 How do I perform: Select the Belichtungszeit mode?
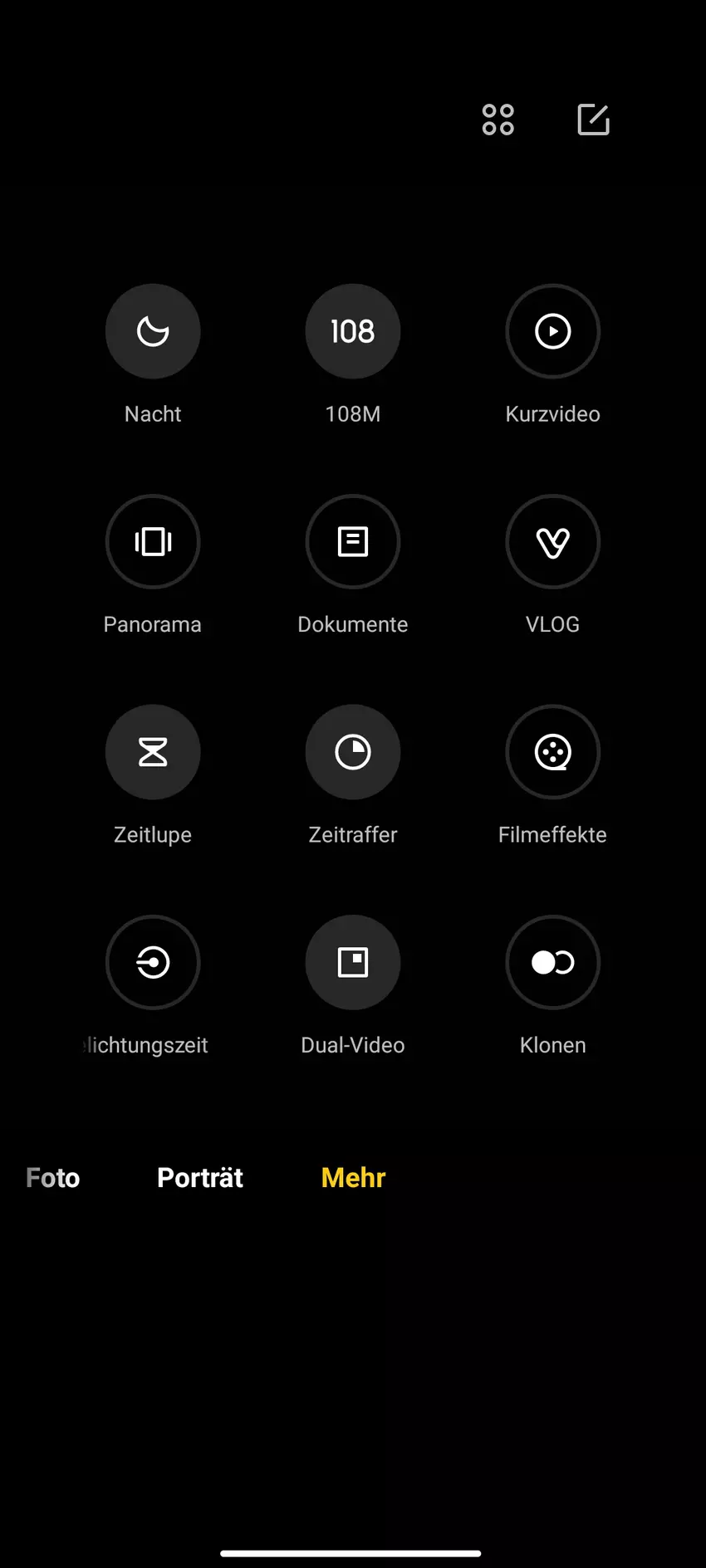point(153,962)
